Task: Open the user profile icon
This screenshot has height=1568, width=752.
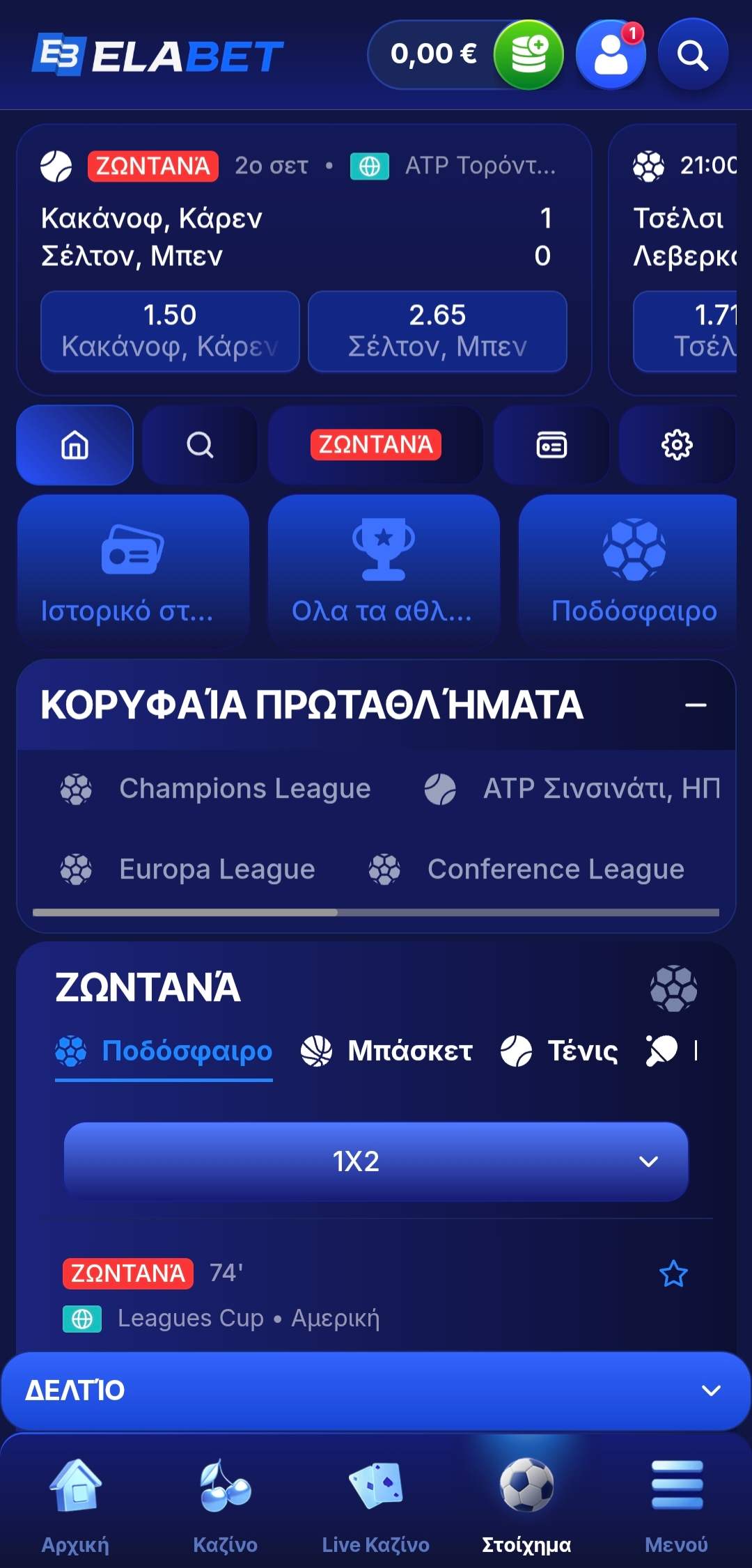Action: (x=611, y=54)
